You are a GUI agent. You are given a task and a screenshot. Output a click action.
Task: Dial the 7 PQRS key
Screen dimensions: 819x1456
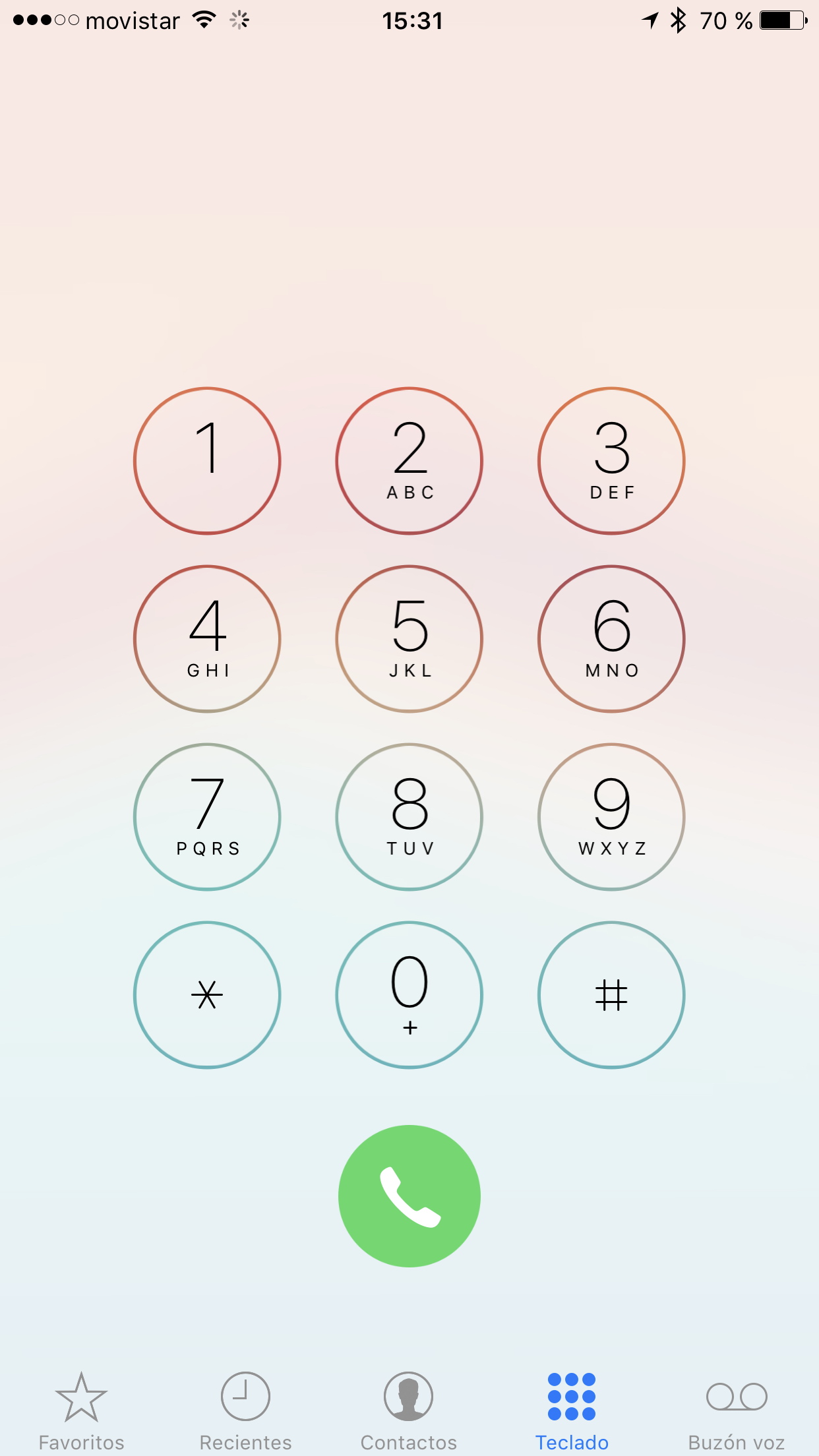pos(207,816)
